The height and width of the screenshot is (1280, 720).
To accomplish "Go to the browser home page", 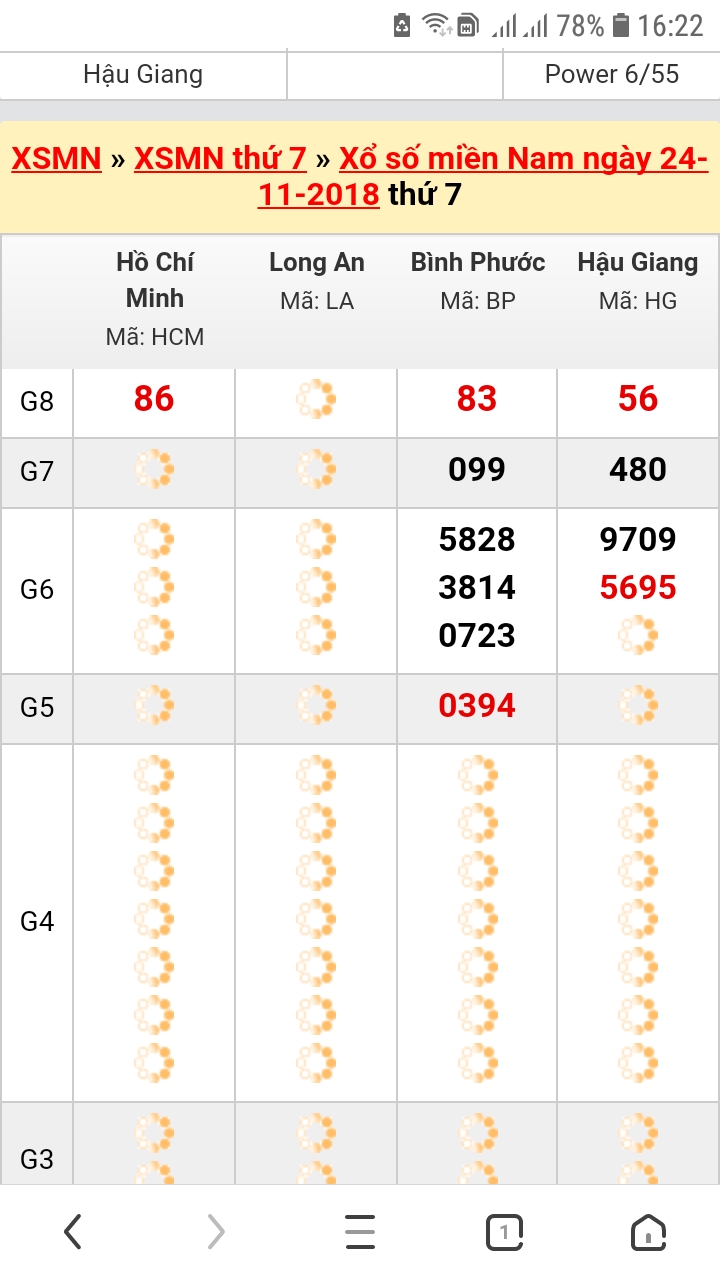I will (648, 1232).
